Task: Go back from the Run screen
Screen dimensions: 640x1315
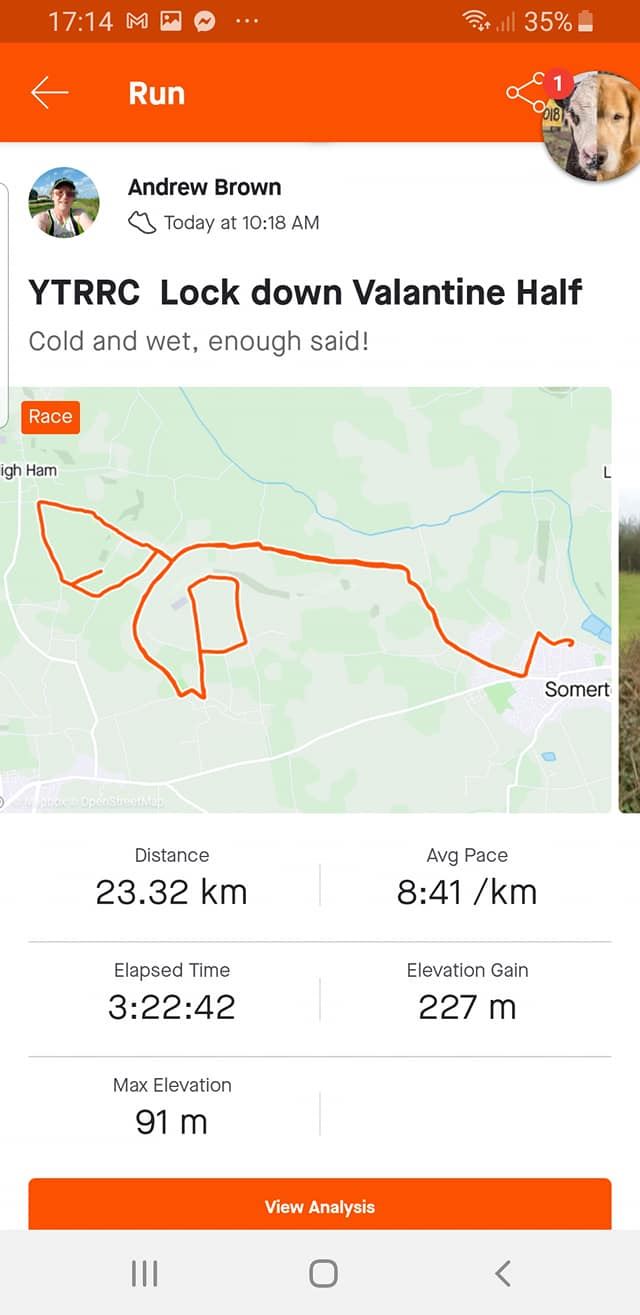Action: (49, 93)
